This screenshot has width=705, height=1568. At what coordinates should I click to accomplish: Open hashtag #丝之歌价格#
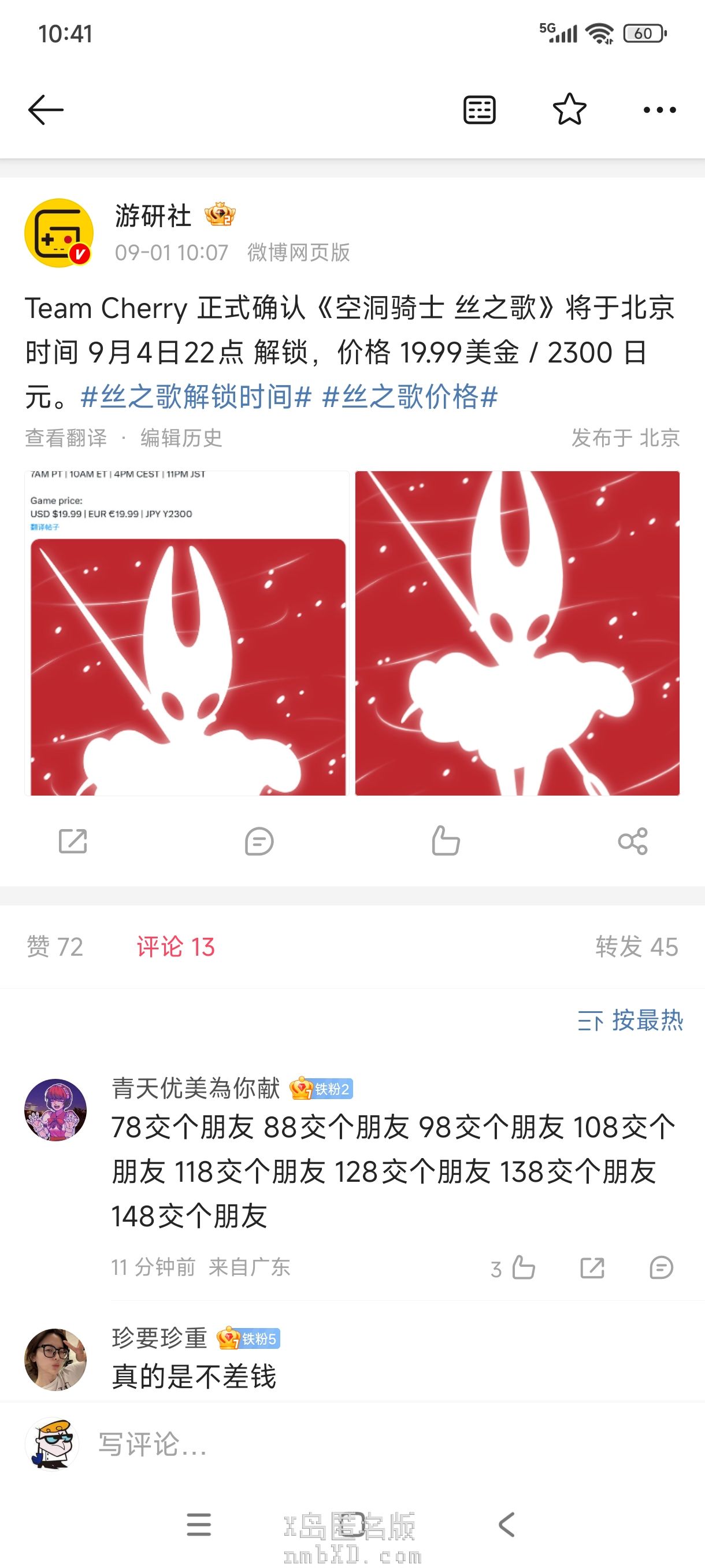pyautogui.click(x=410, y=397)
